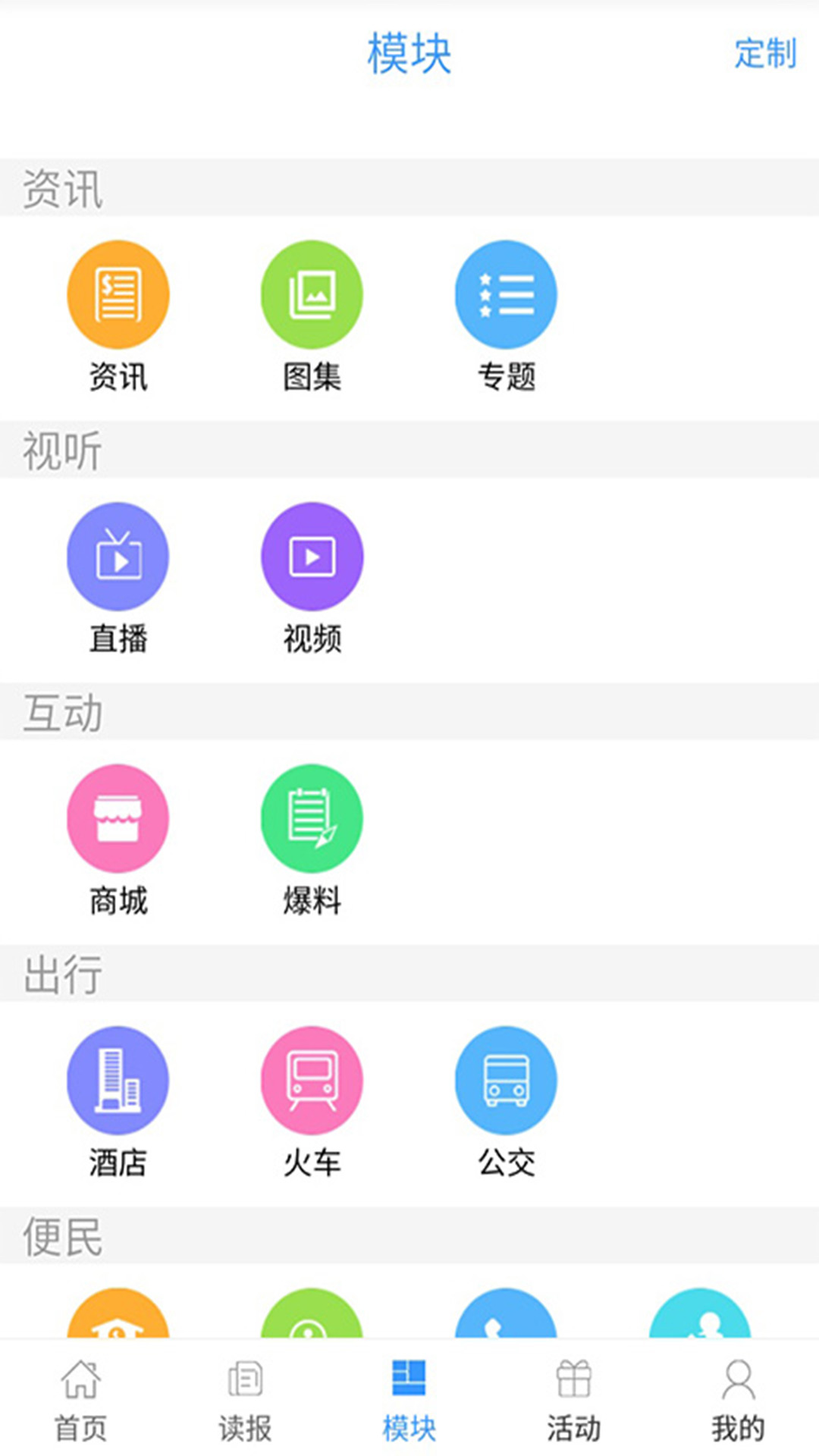Select the 公交 bus information icon
The image size is (819, 1456).
coord(506,1081)
